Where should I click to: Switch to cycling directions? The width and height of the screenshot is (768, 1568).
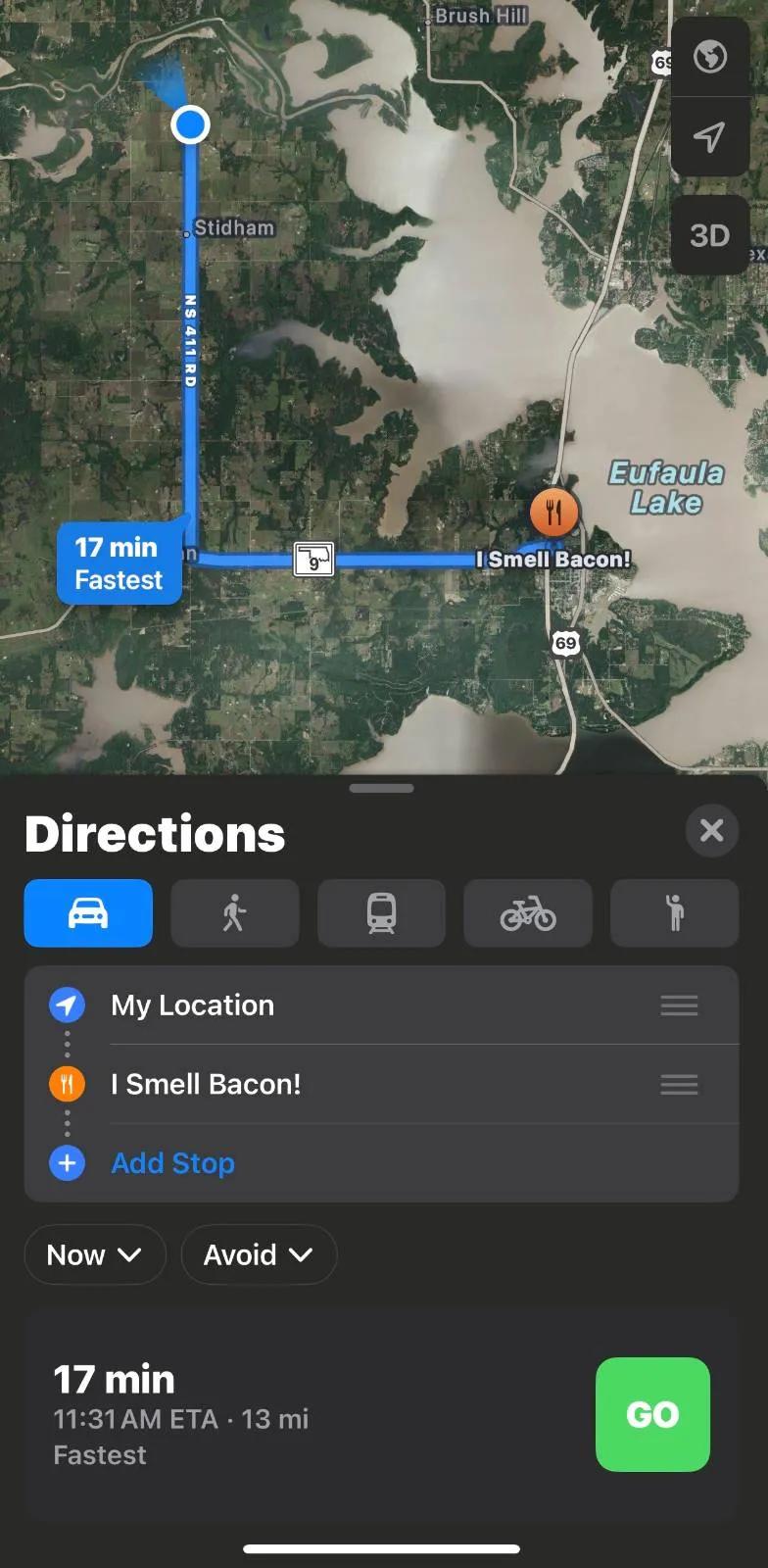[x=527, y=913]
